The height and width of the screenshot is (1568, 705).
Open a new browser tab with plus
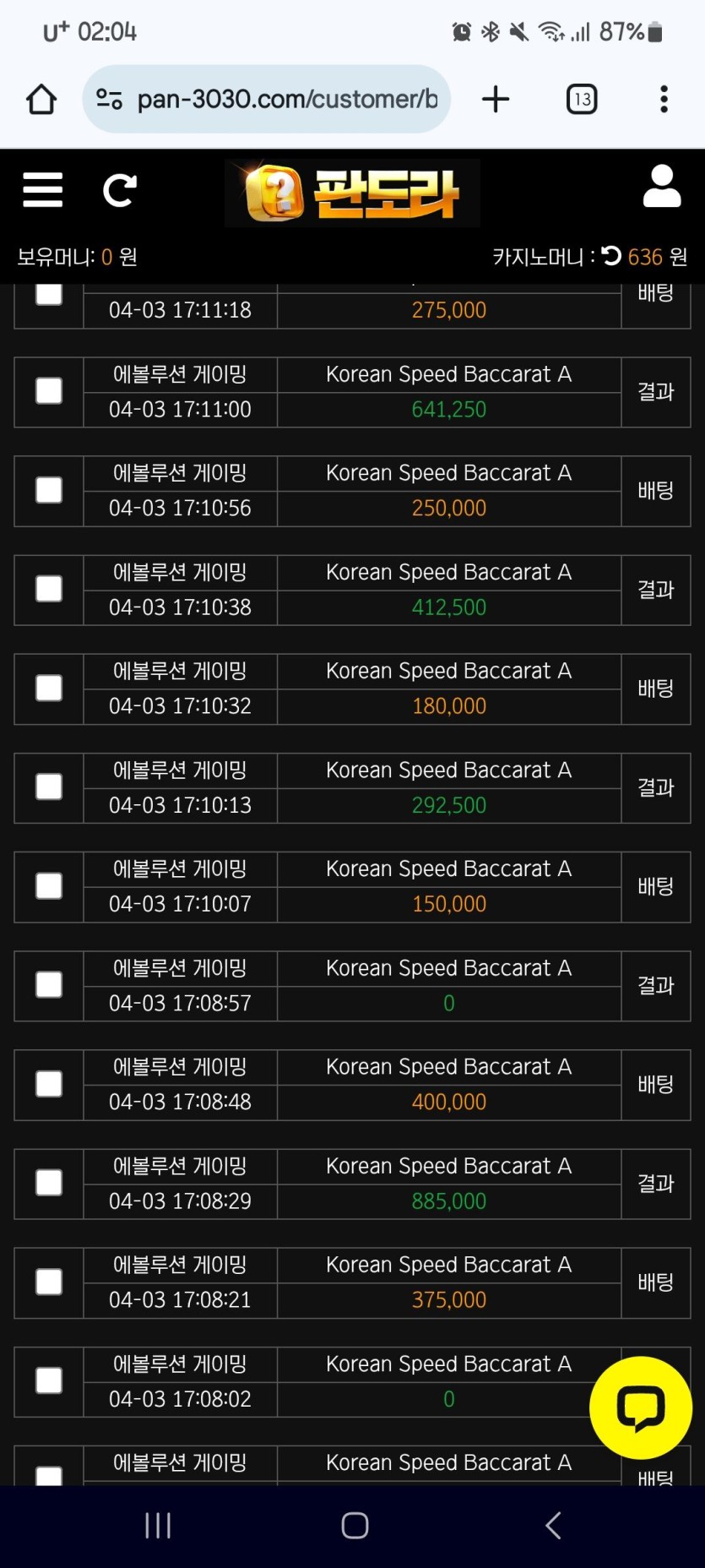point(496,100)
